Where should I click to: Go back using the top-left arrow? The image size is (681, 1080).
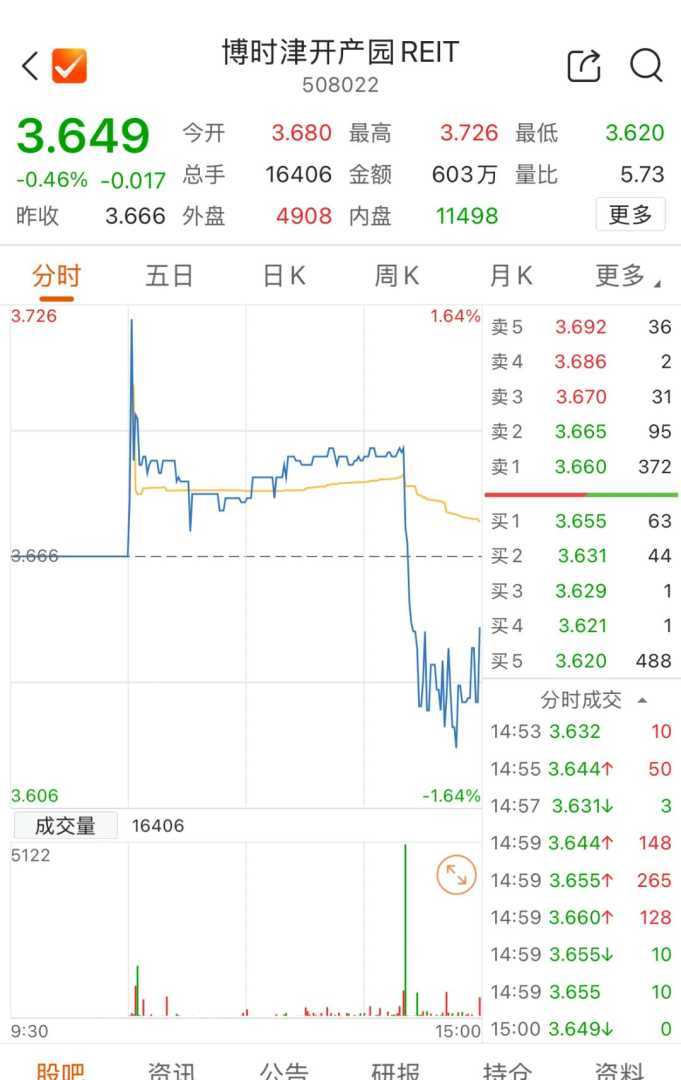click(31, 66)
